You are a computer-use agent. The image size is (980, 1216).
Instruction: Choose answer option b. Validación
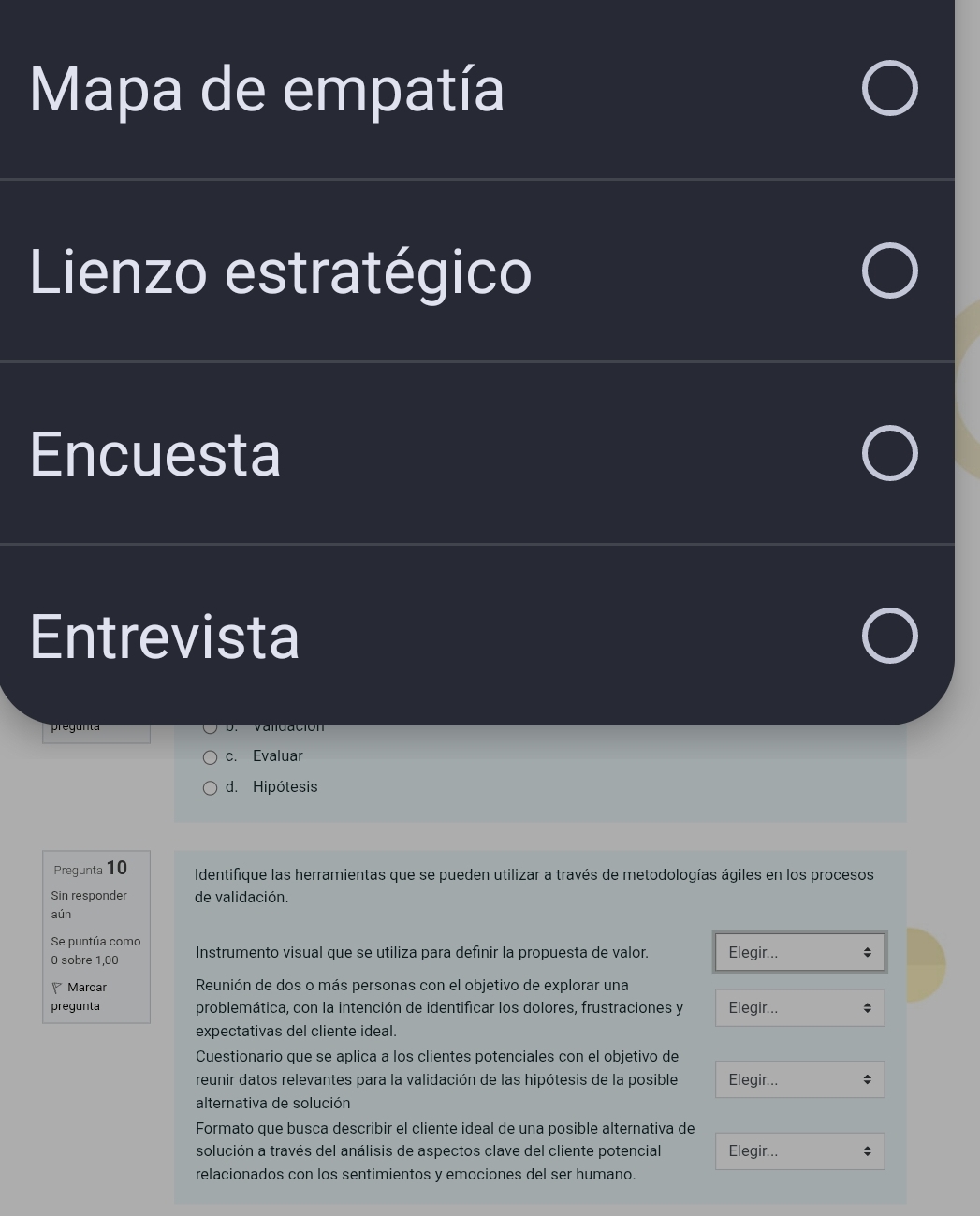(211, 726)
